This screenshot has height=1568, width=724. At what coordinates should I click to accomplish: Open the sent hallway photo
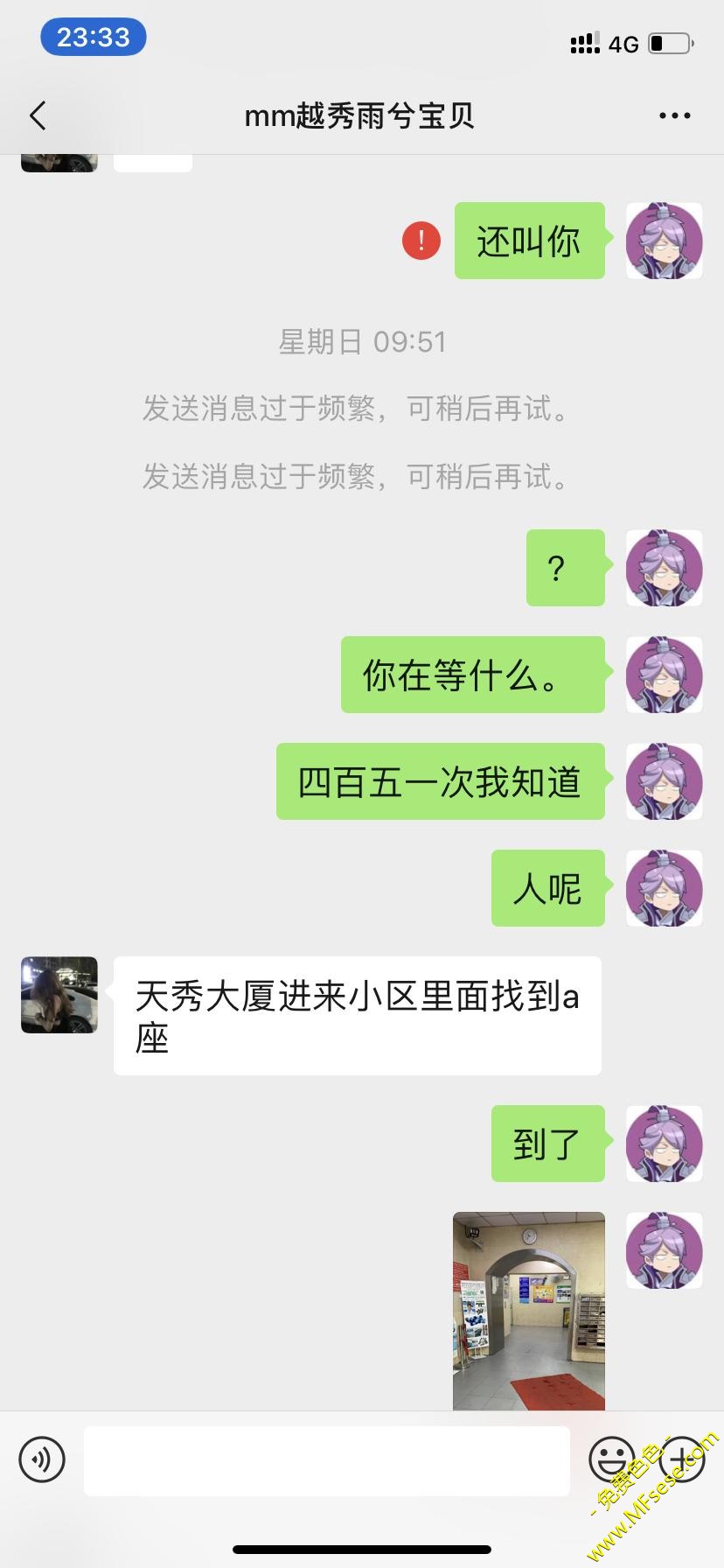(528, 1310)
